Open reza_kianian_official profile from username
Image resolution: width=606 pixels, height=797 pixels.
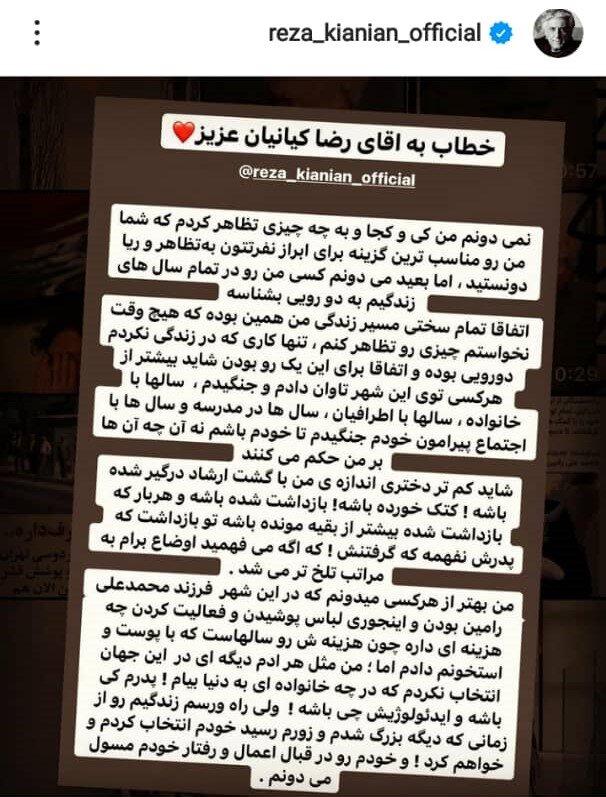pos(375,32)
